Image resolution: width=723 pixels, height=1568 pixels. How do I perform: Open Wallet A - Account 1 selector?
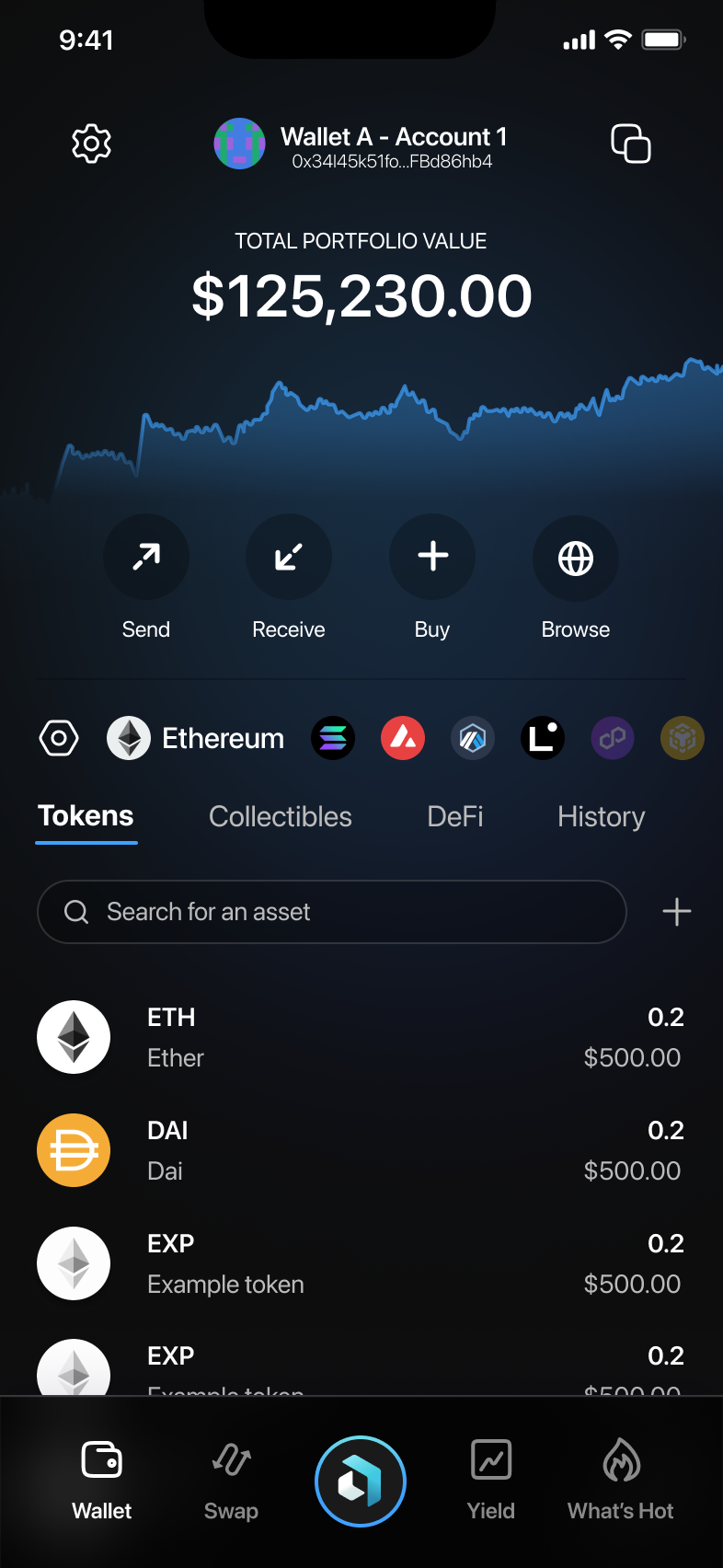tap(361, 137)
